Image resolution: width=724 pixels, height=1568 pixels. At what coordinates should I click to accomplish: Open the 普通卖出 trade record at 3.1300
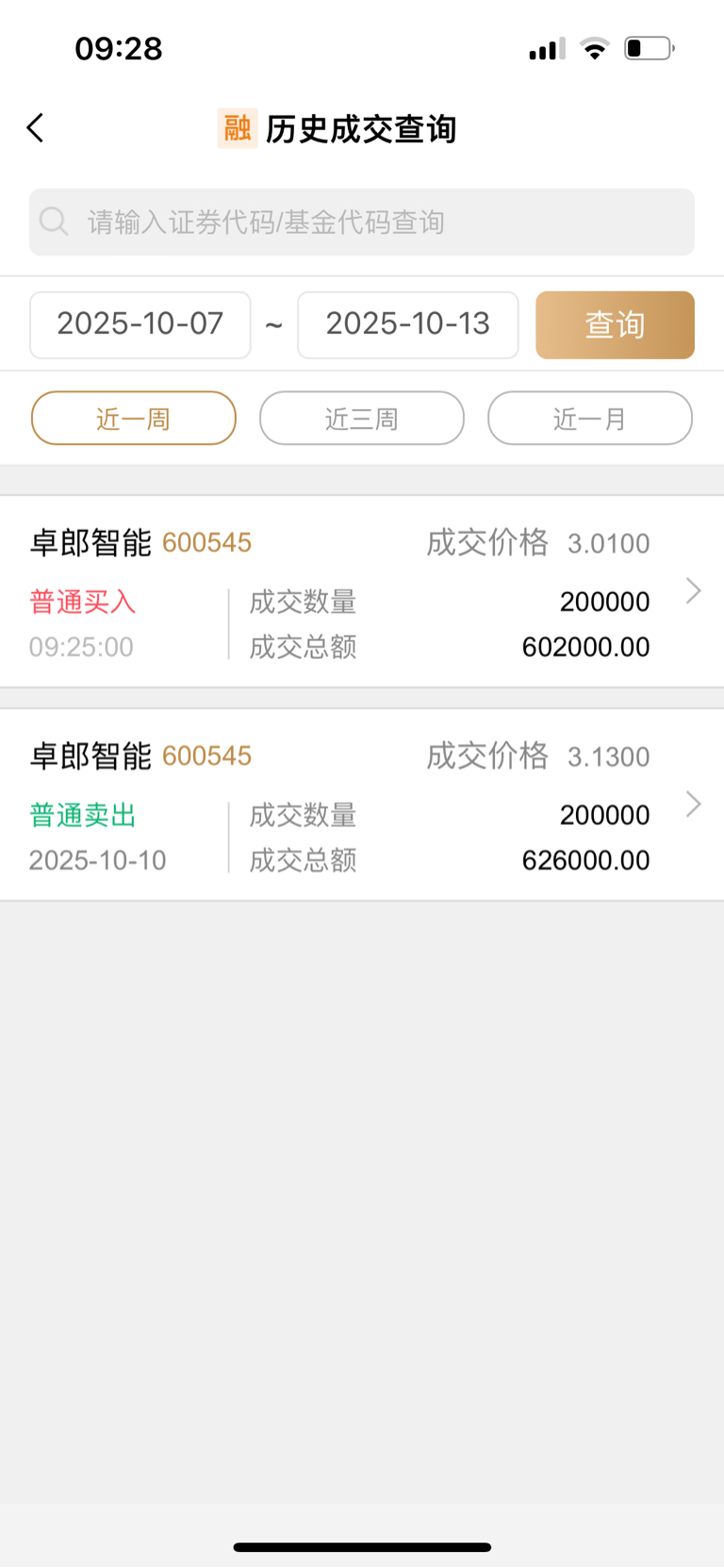tap(362, 805)
